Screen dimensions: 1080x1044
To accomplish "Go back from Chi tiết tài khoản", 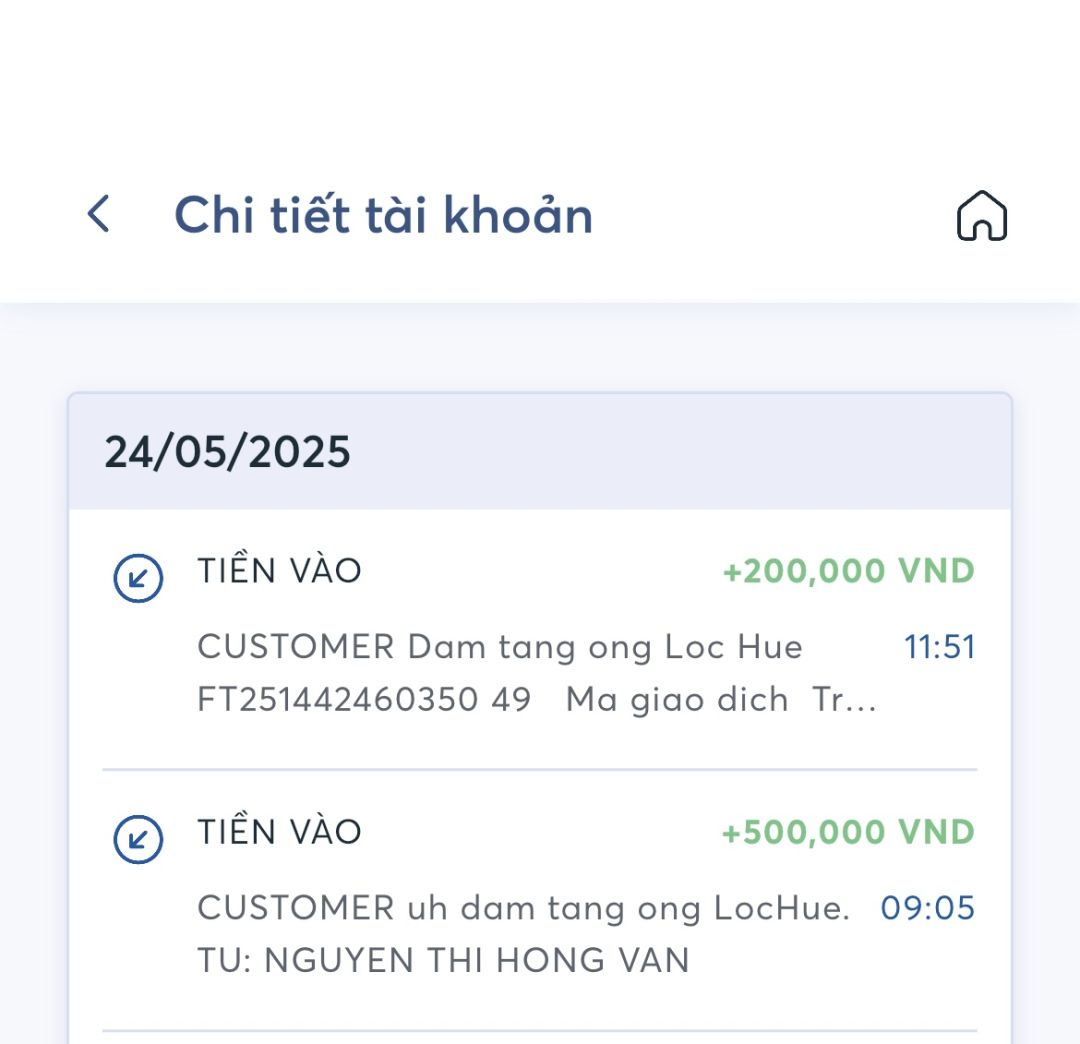I will click(98, 214).
